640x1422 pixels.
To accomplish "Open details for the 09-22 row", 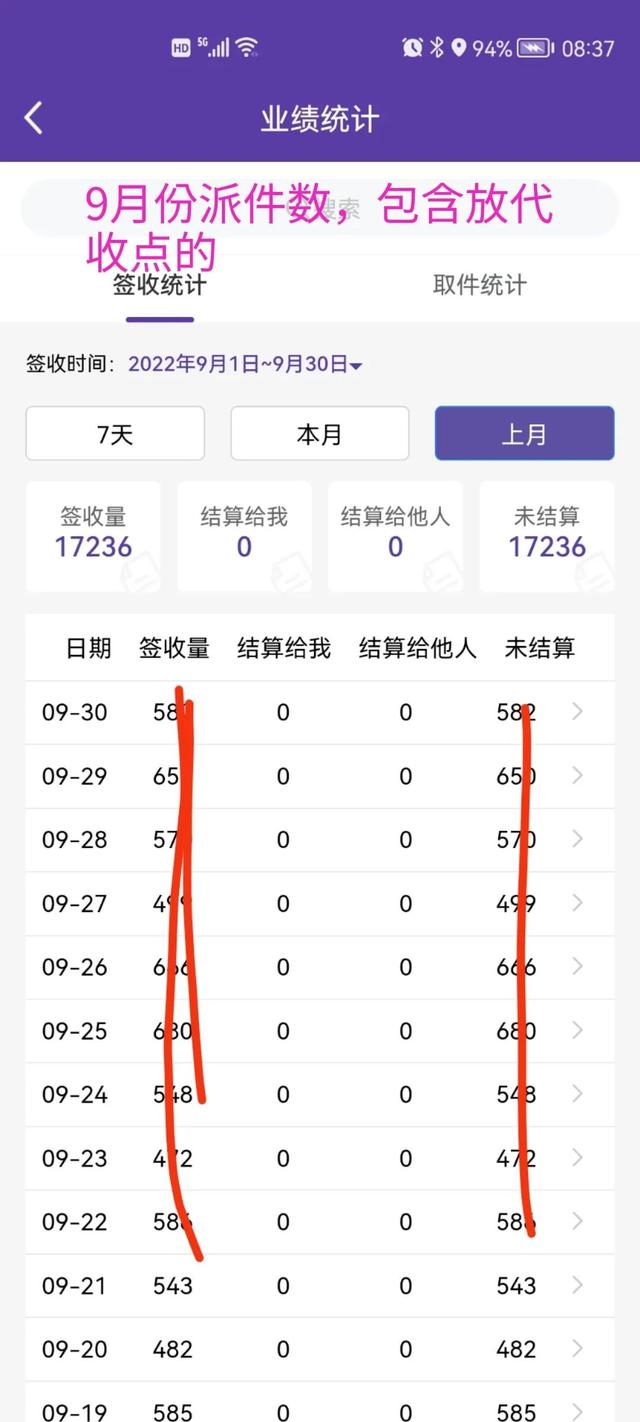I will pyautogui.click(x=320, y=1222).
